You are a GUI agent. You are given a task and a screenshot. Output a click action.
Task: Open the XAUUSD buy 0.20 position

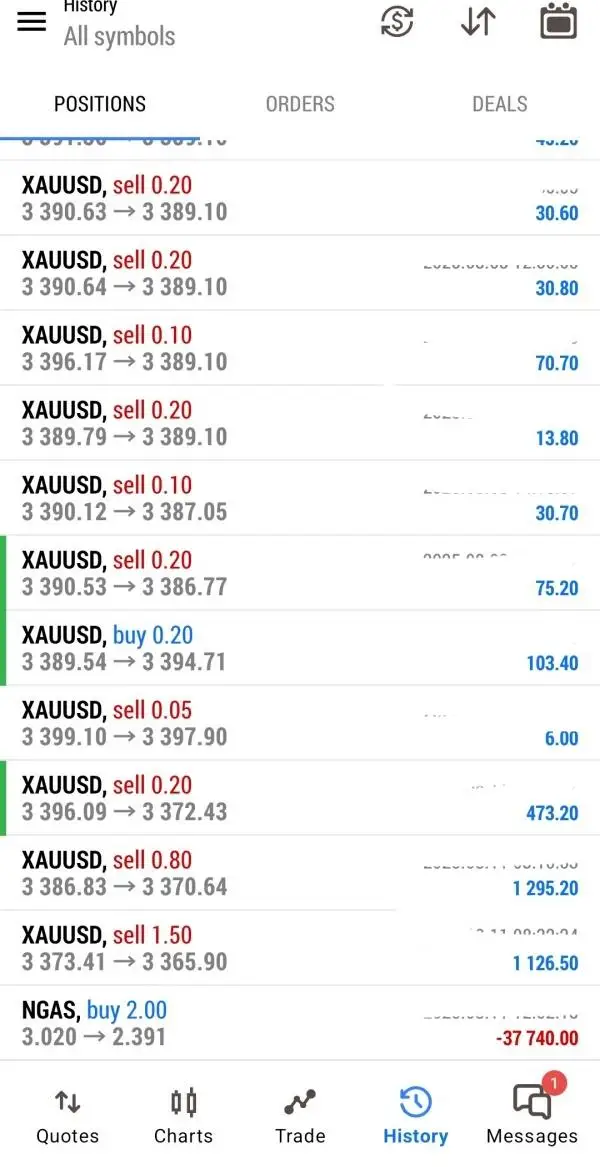pos(300,648)
